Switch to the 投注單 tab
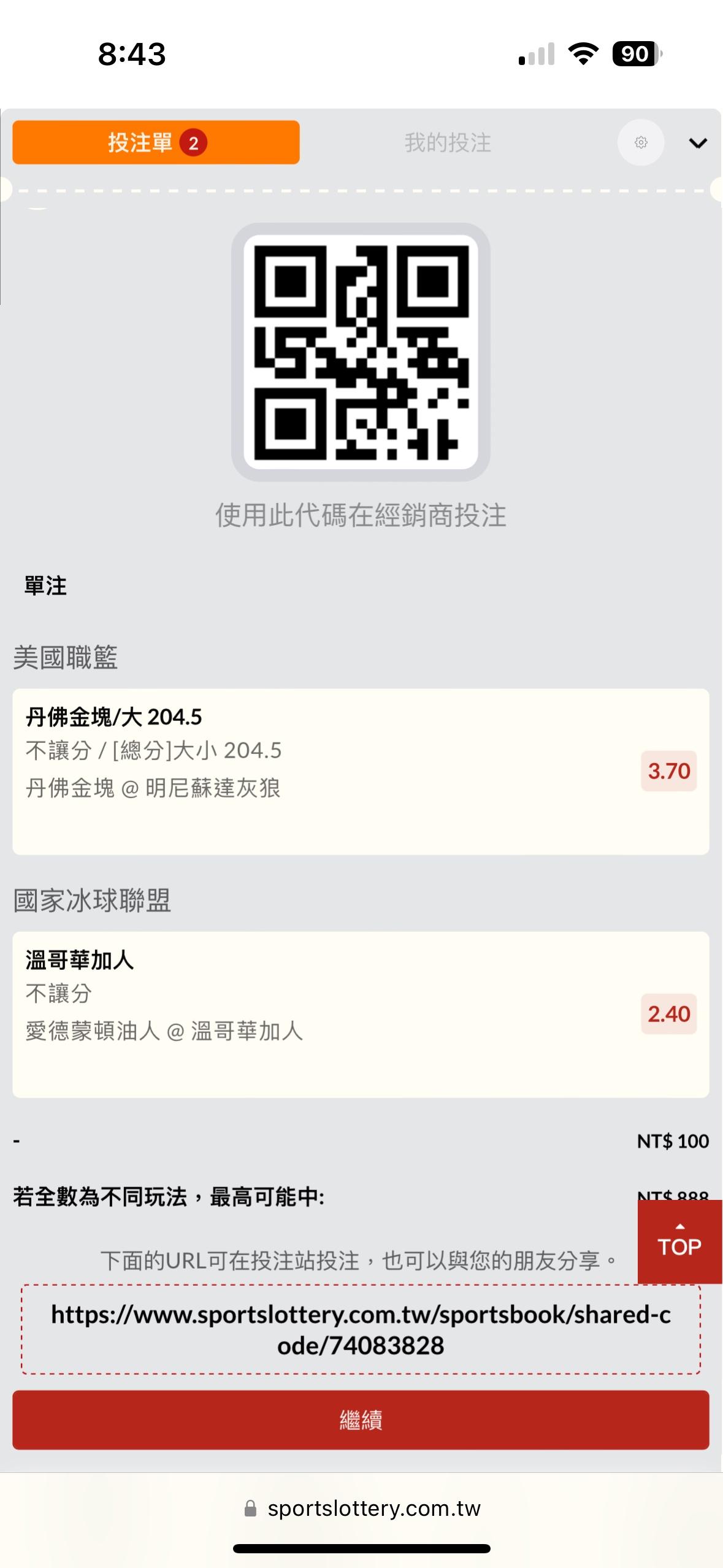Viewport: 723px width, 1568px height. [x=156, y=143]
